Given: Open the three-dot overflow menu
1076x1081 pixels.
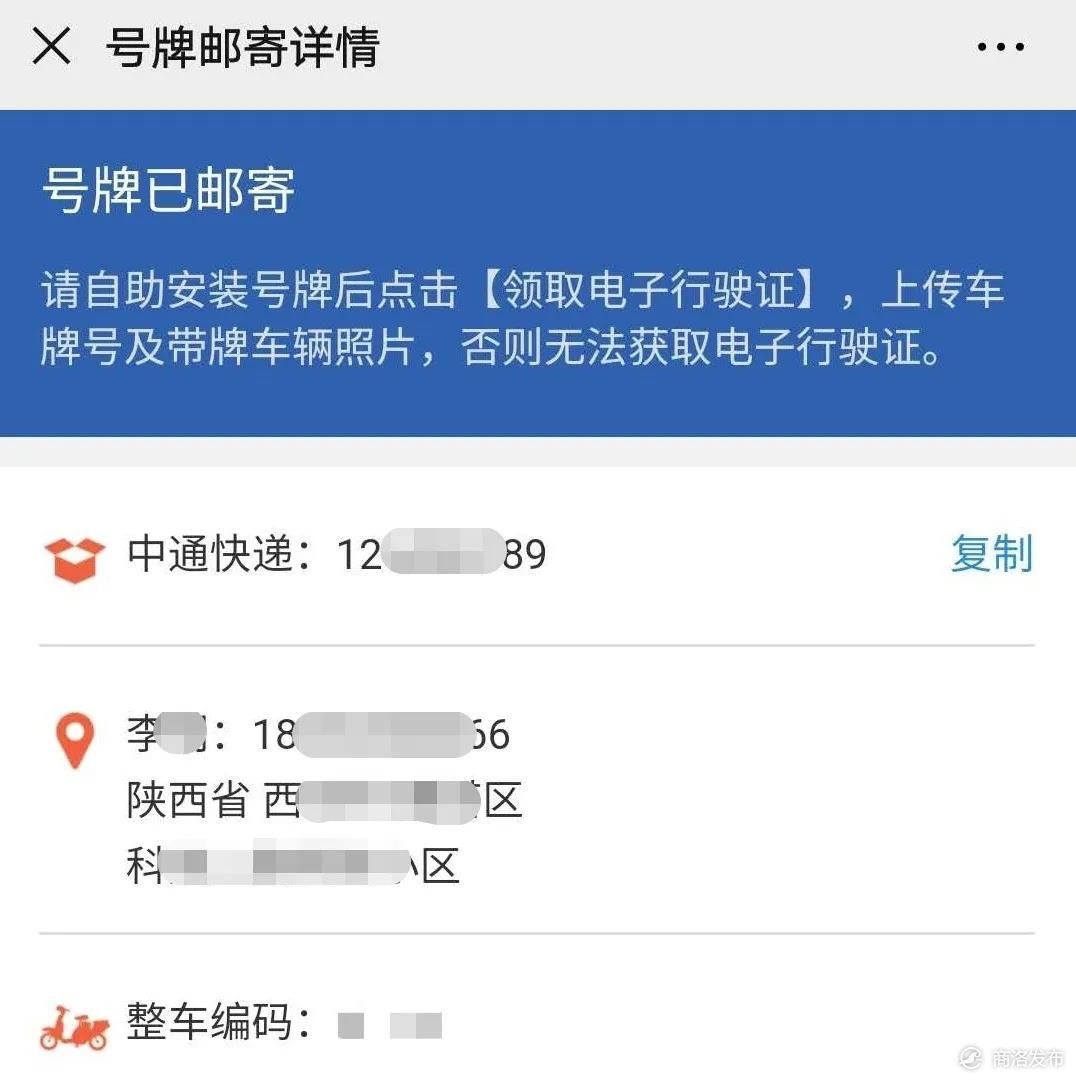Looking at the screenshot, I should click(x=1000, y=48).
